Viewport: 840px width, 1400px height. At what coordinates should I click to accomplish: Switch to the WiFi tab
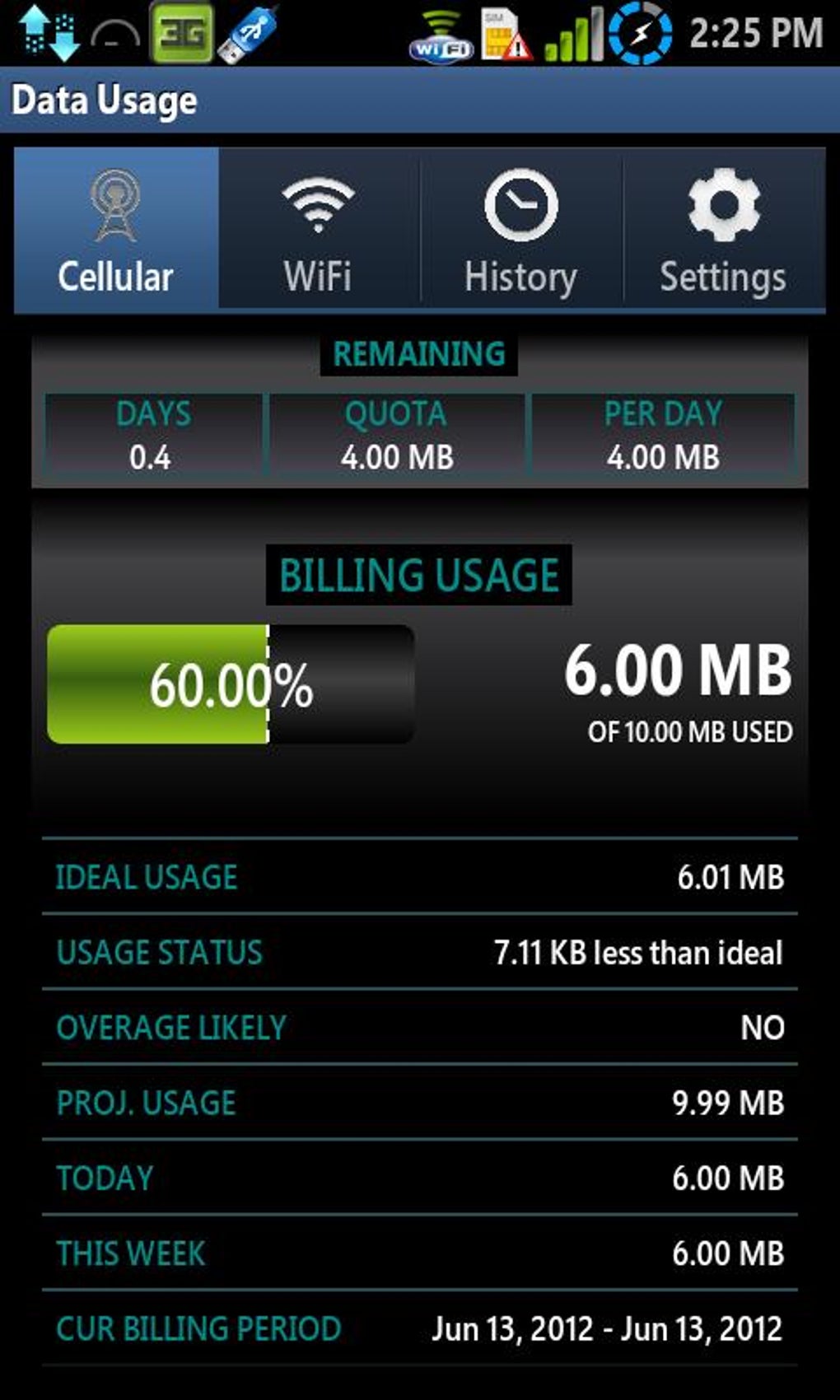[x=319, y=231]
